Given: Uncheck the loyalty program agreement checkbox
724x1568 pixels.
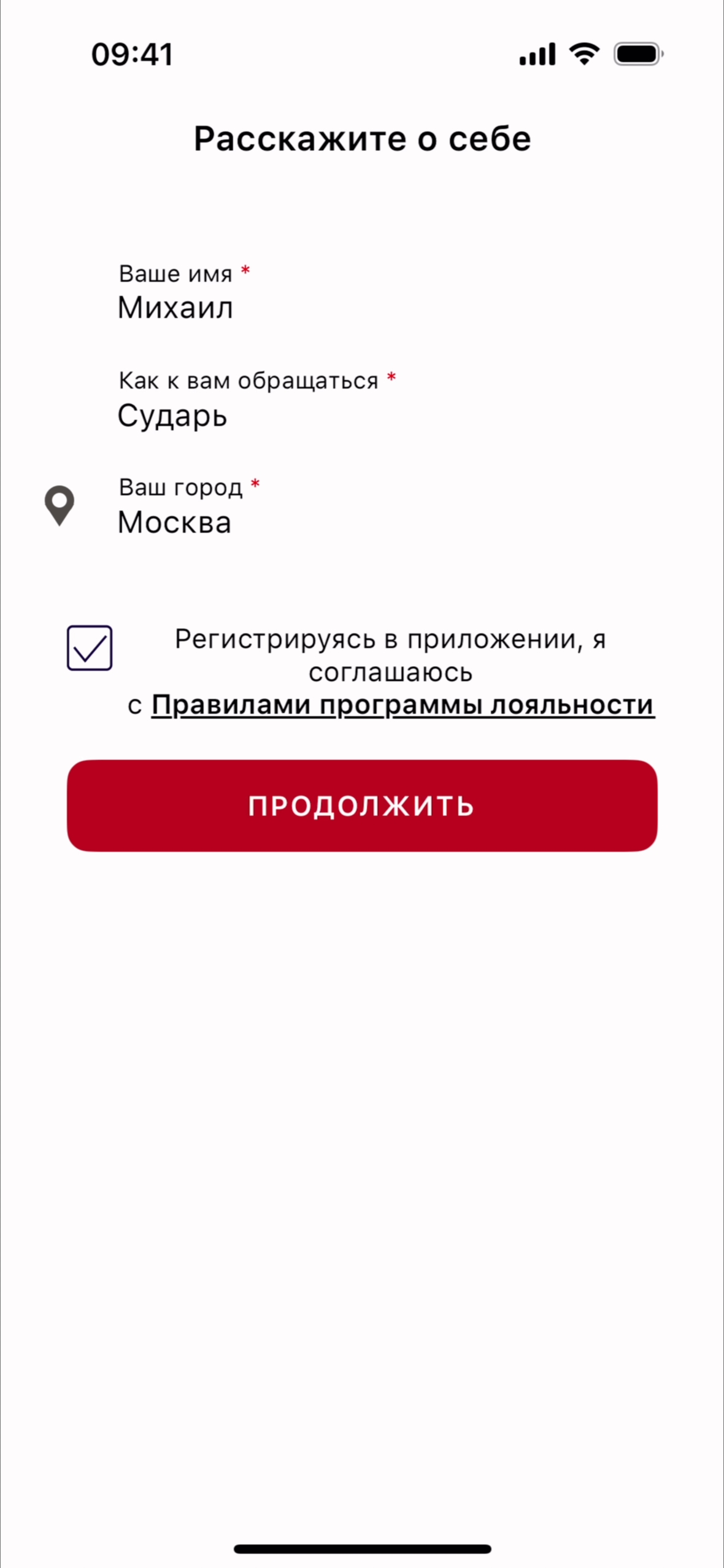Looking at the screenshot, I should [90, 648].
